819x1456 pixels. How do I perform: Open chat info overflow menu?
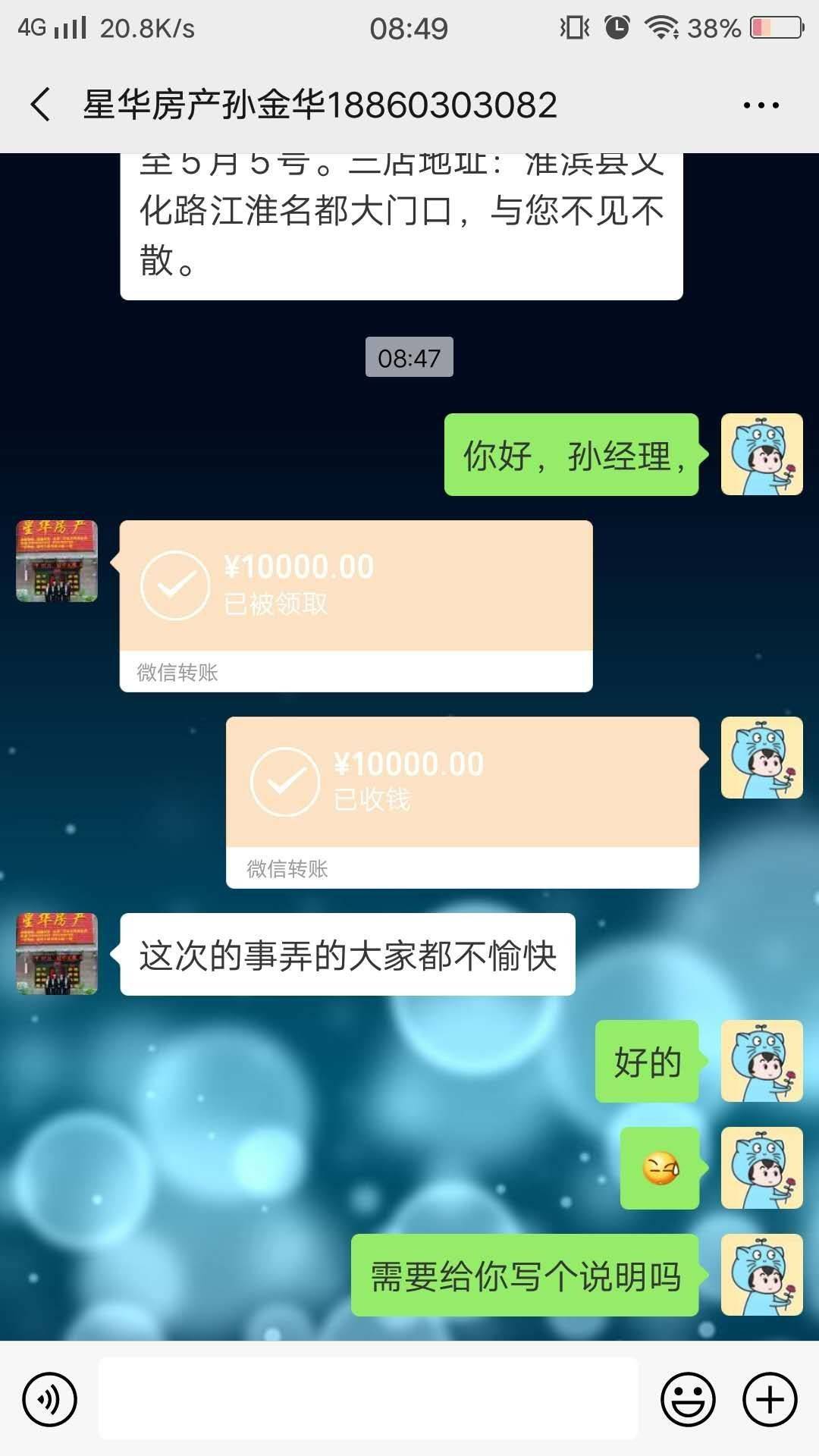pyautogui.click(x=761, y=105)
